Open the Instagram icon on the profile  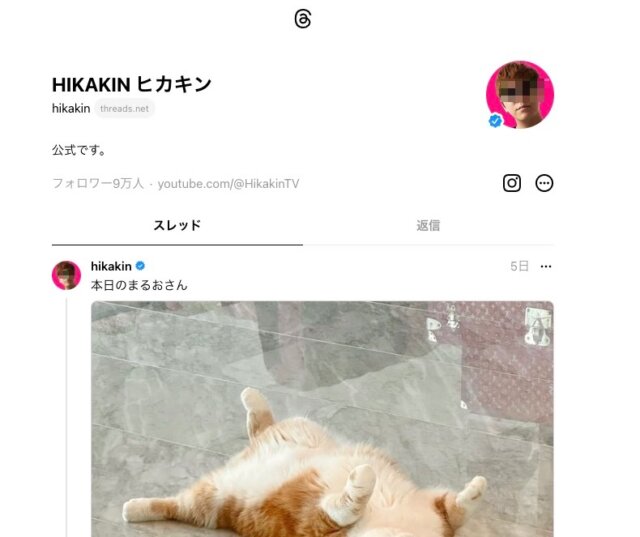[x=512, y=183]
